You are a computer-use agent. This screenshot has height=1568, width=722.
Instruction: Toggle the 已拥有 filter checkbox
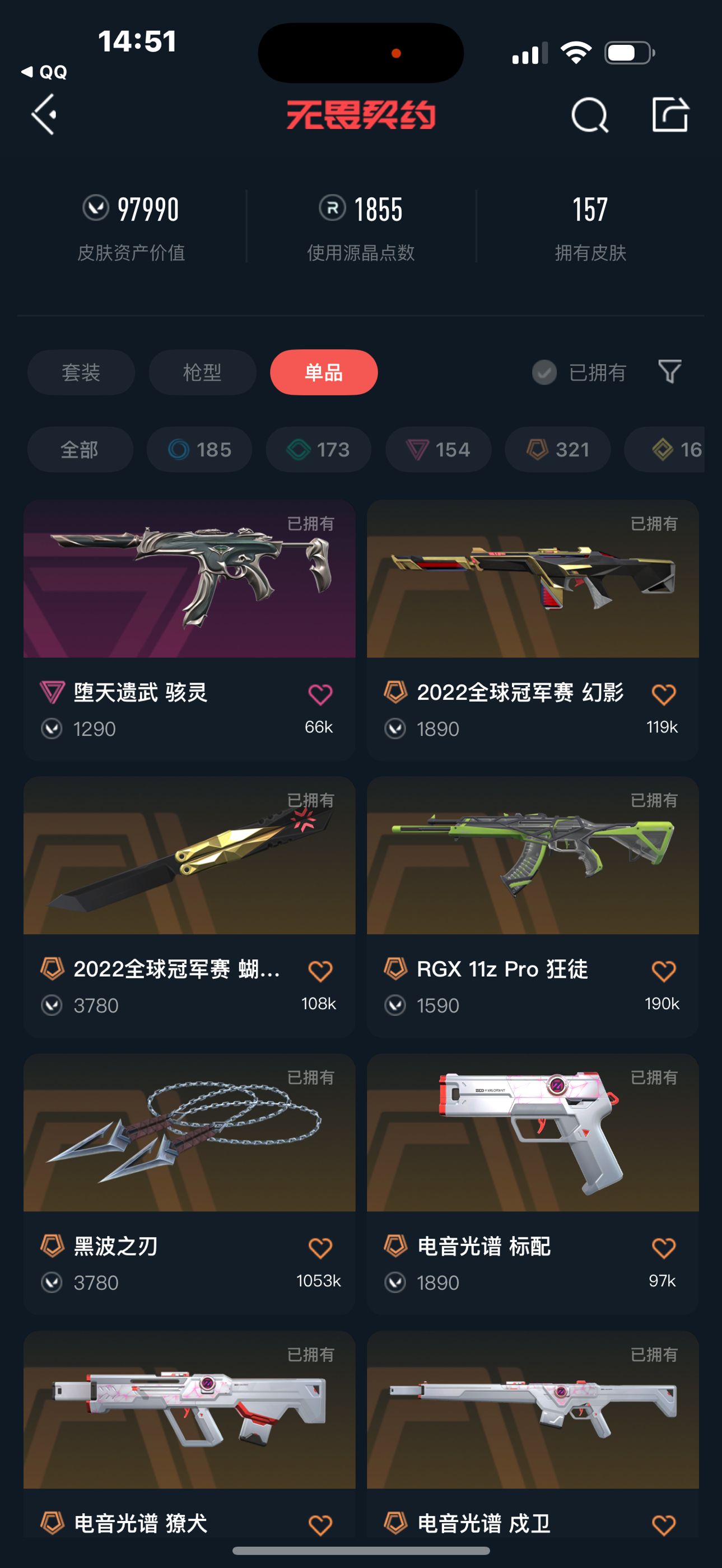[x=544, y=372]
